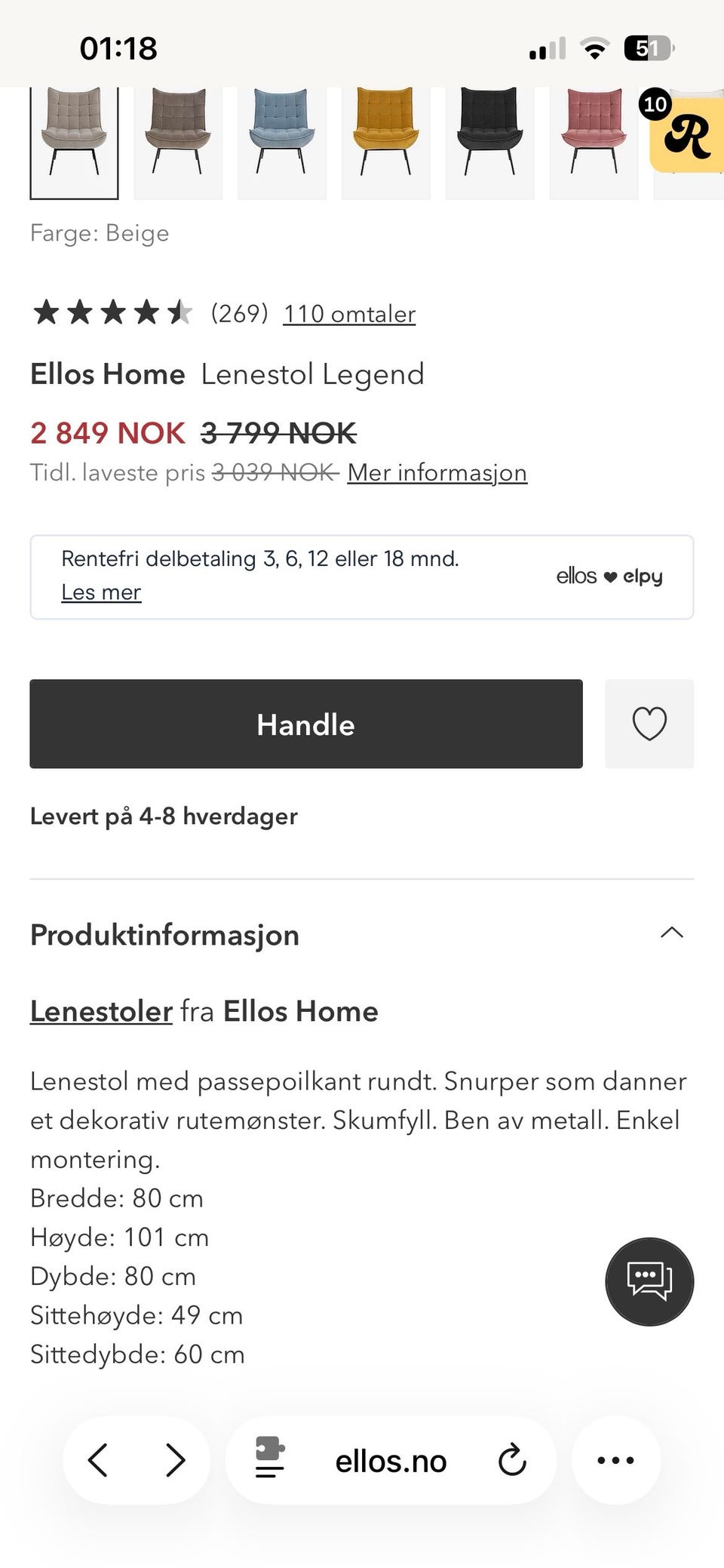Open the chat assistant bubble
Screen dimensions: 724x1568
coord(649,1283)
